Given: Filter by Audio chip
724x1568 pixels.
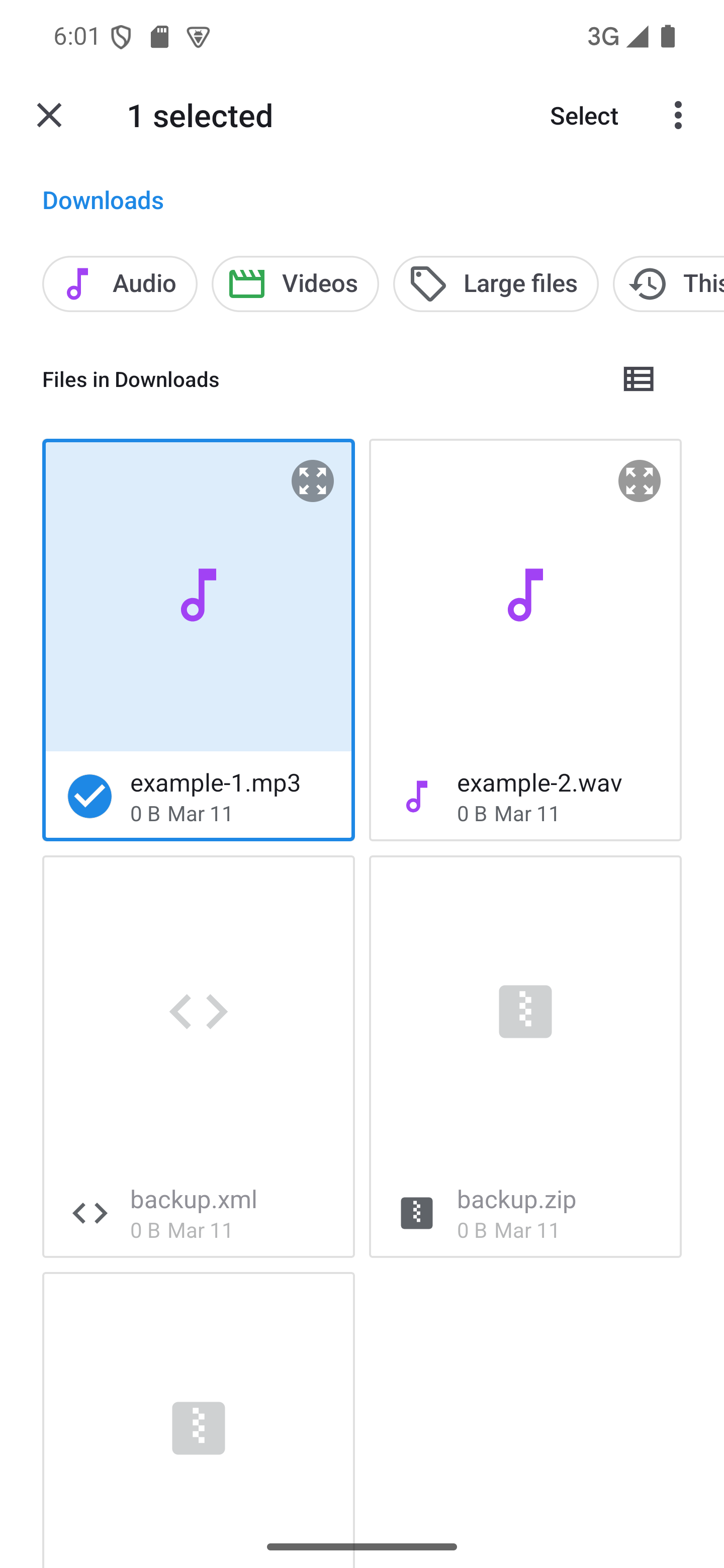Looking at the screenshot, I should click(120, 283).
